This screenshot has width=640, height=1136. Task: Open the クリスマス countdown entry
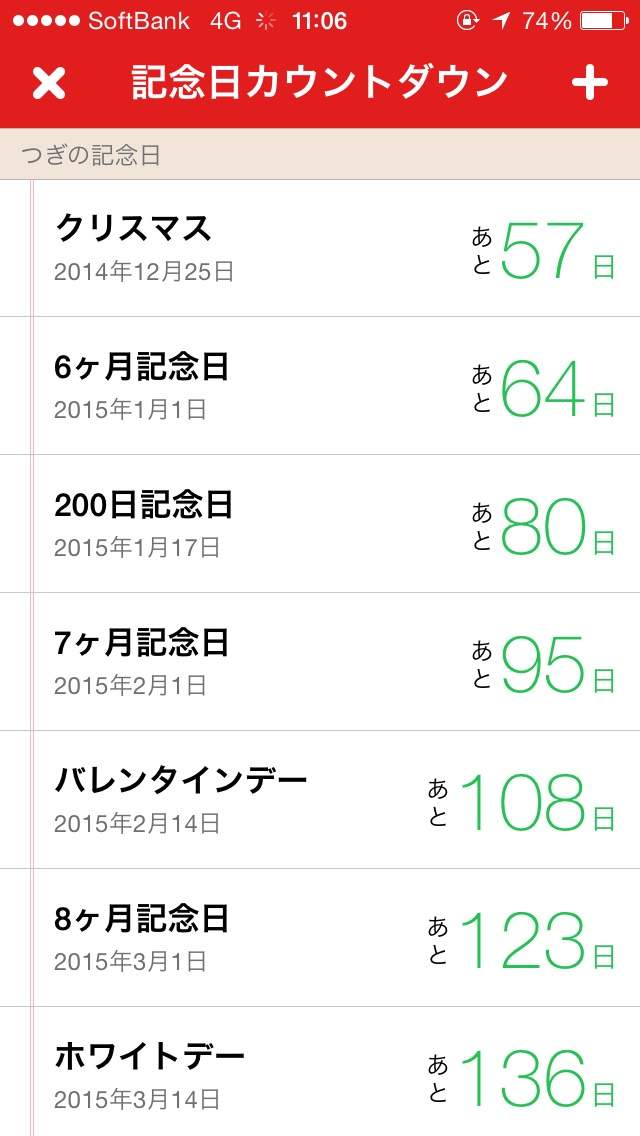point(320,249)
